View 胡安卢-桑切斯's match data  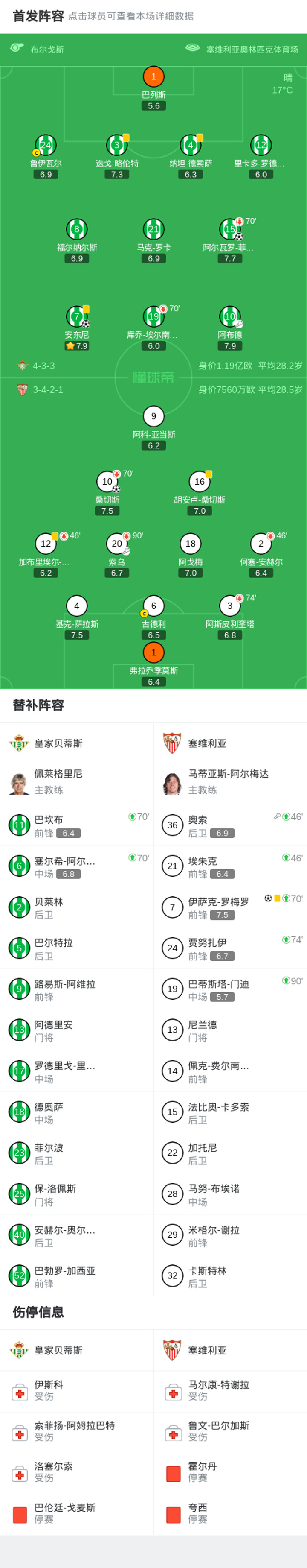point(200,482)
